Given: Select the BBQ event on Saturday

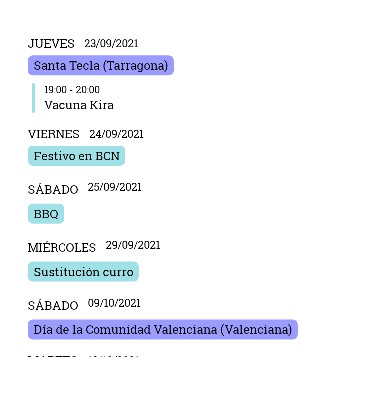Looking at the screenshot, I should click(x=46, y=214).
